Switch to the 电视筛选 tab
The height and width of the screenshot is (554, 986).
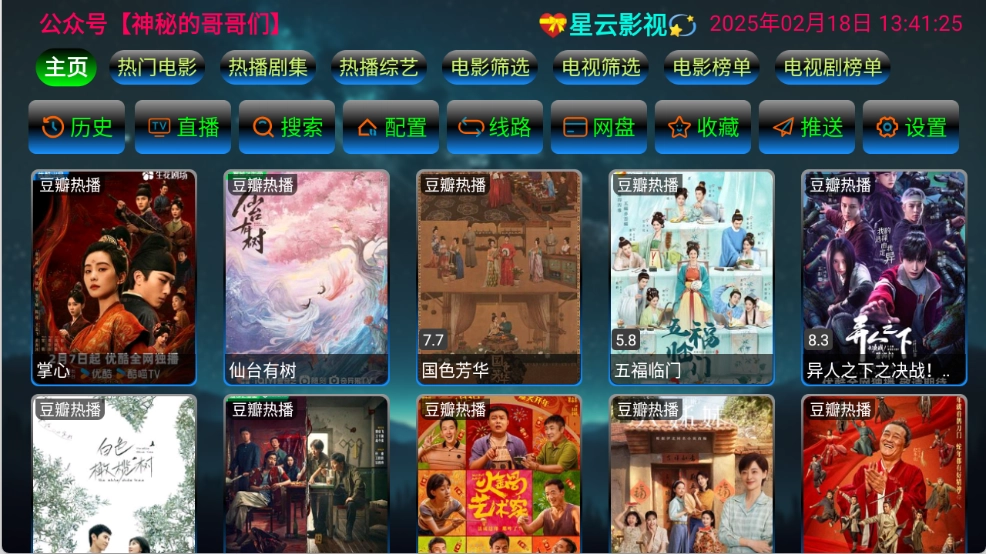[x=601, y=67]
